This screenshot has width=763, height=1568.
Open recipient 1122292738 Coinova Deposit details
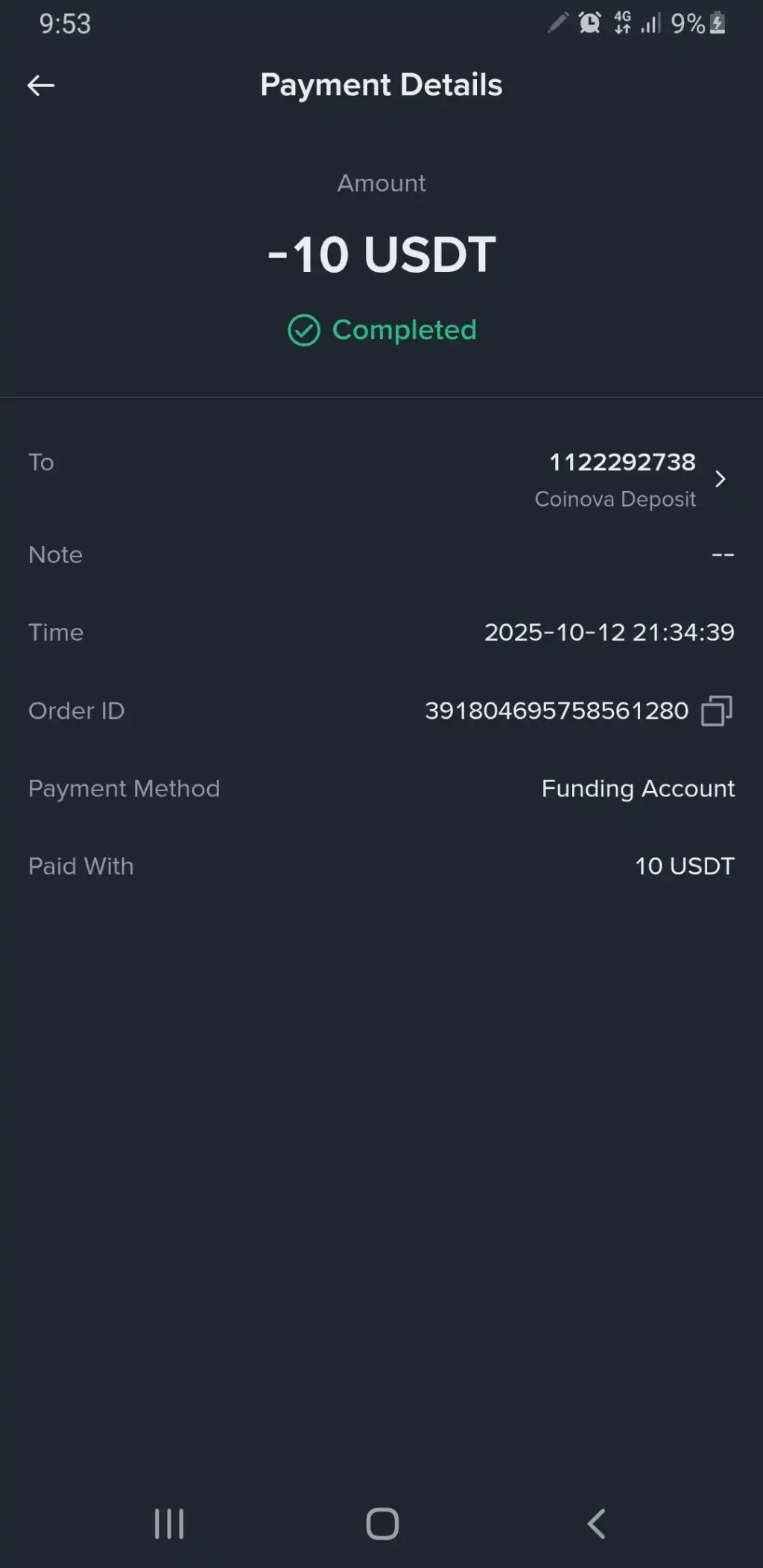719,479
